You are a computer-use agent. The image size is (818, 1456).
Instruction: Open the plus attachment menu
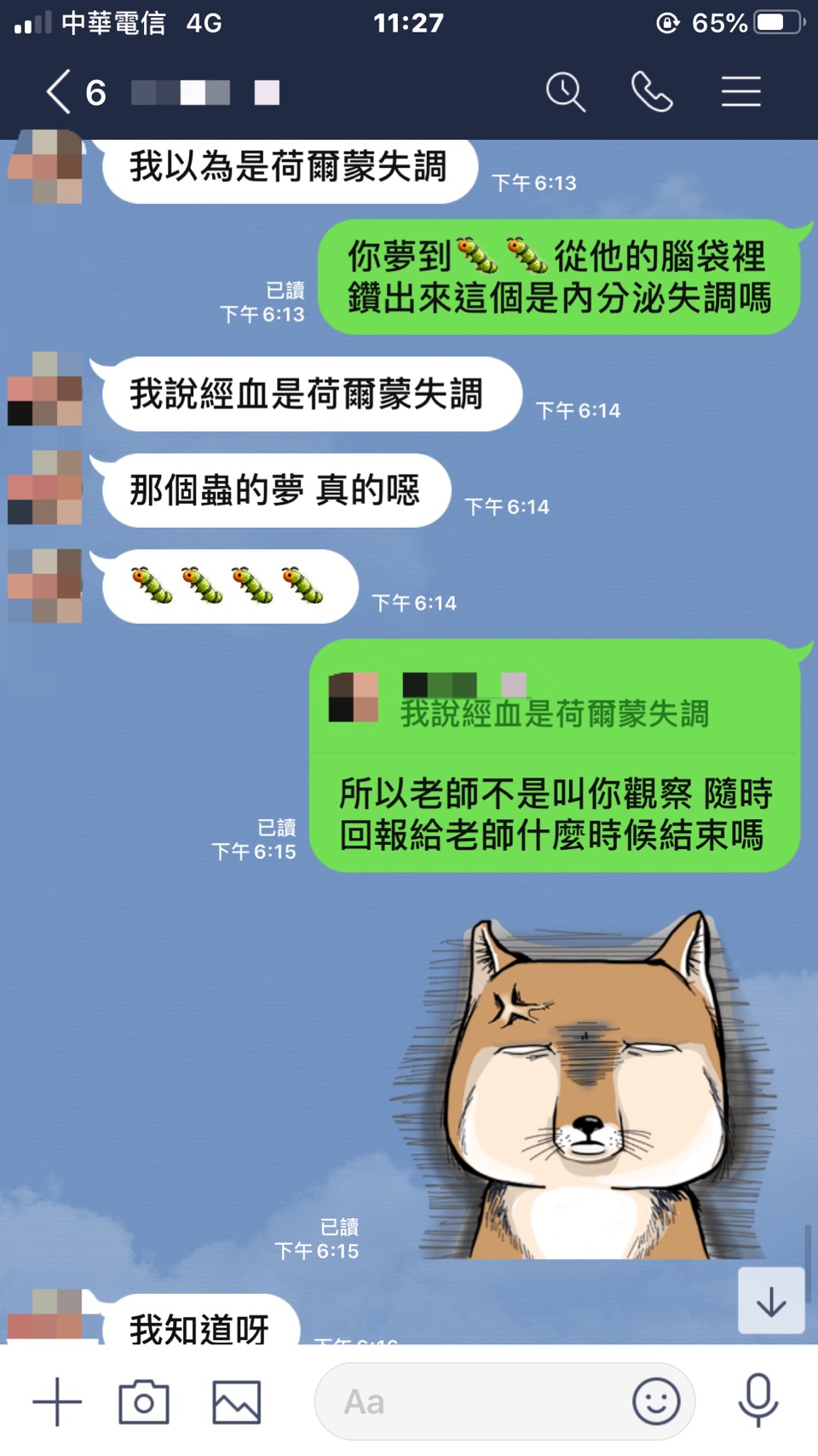pos(57,1401)
